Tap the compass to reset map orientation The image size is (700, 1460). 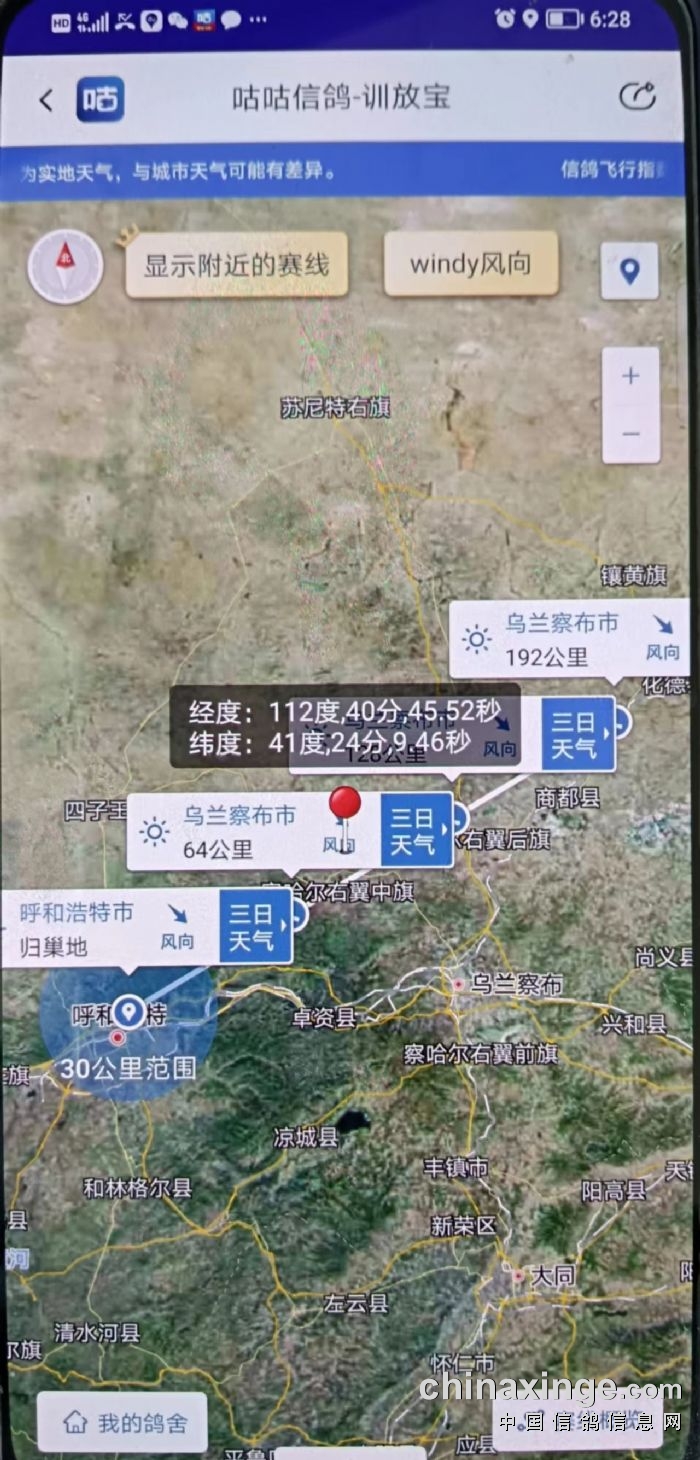pyautogui.click(x=65, y=265)
